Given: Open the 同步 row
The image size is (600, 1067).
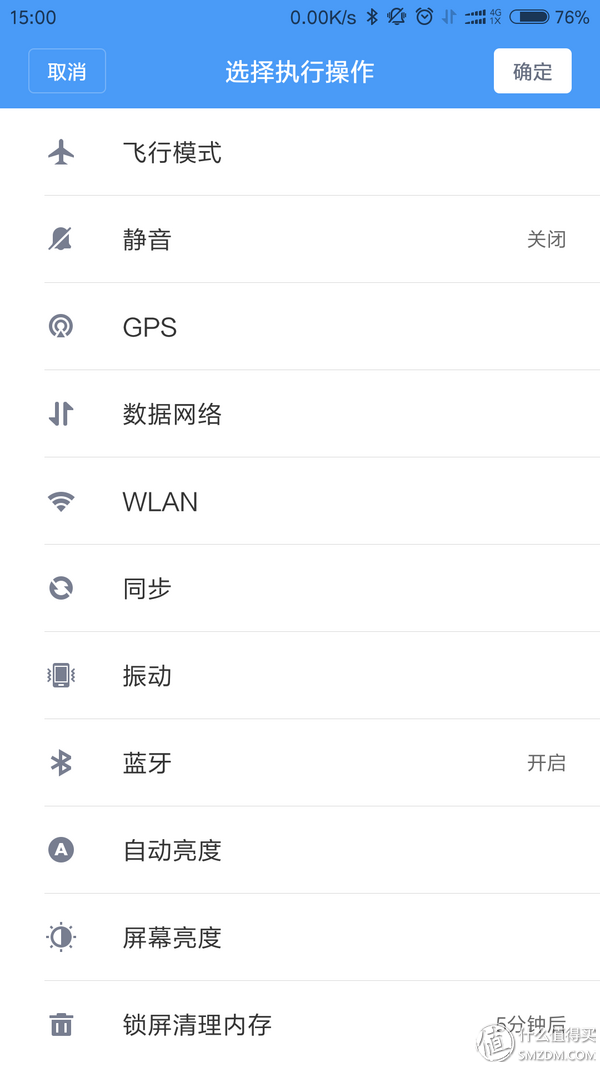Looking at the screenshot, I should (x=300, y=588).
